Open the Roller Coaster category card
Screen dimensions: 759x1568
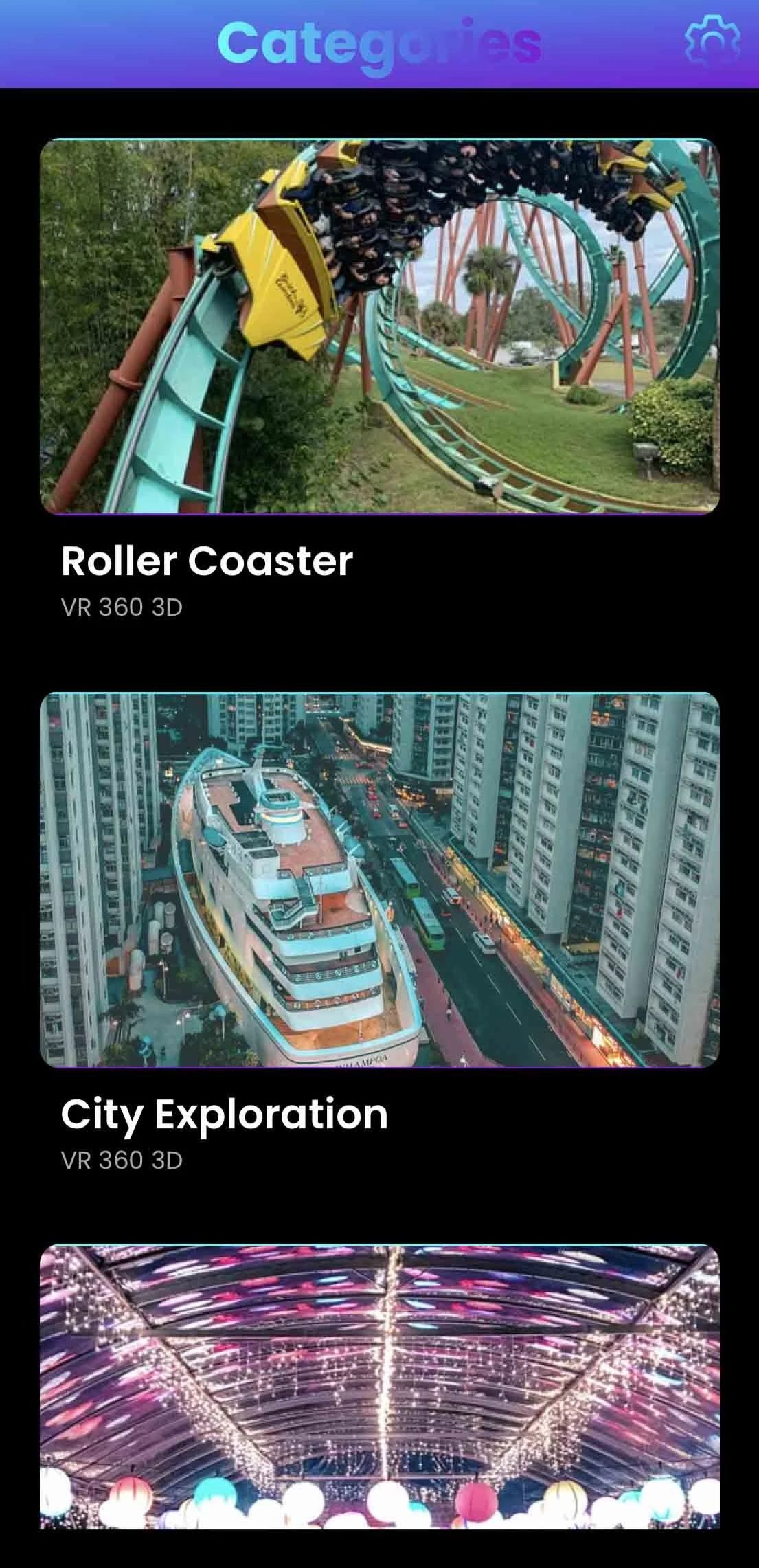click(x=379, y=326)
